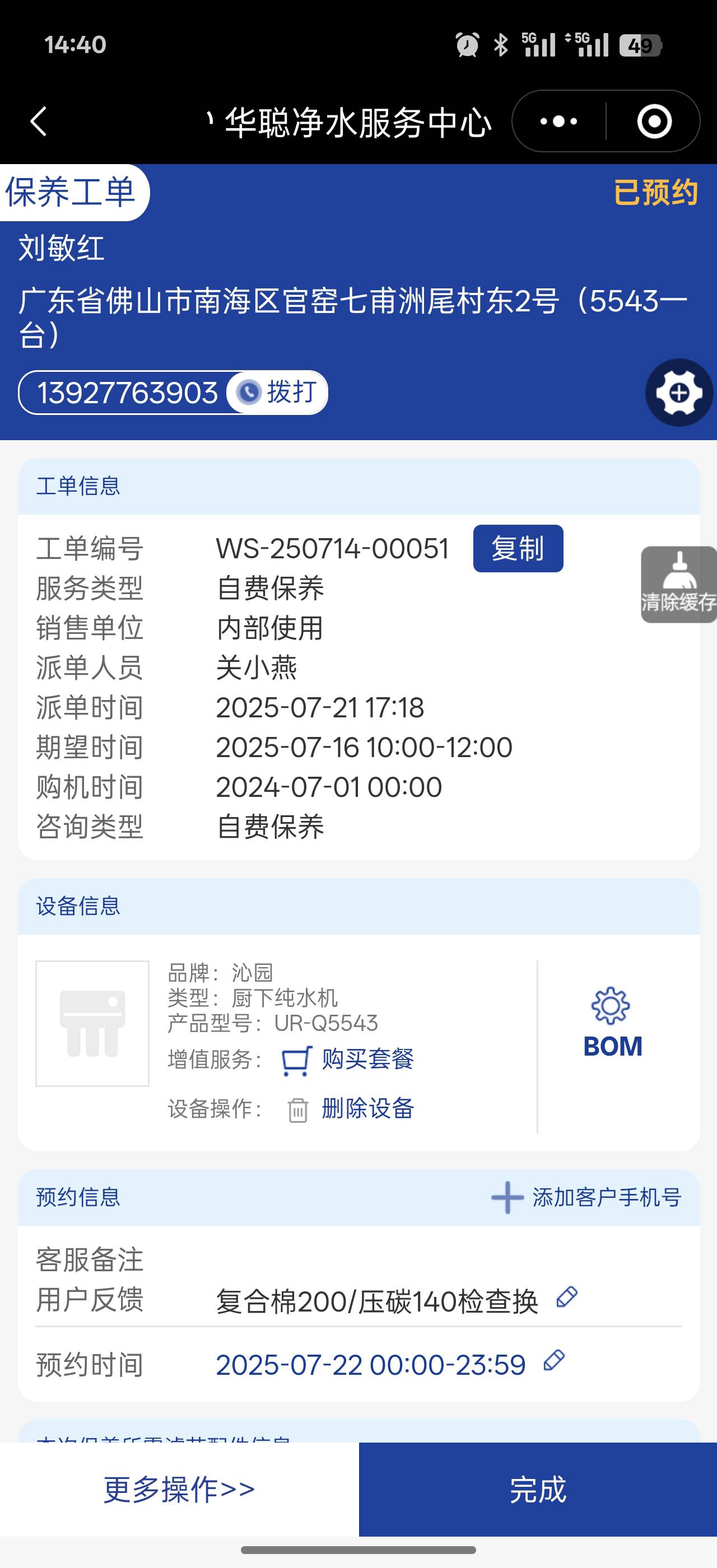The height and width of the screenshot is (1568, 717).
Task: Open the BOM for this device
Action: tap(612, 1024)
